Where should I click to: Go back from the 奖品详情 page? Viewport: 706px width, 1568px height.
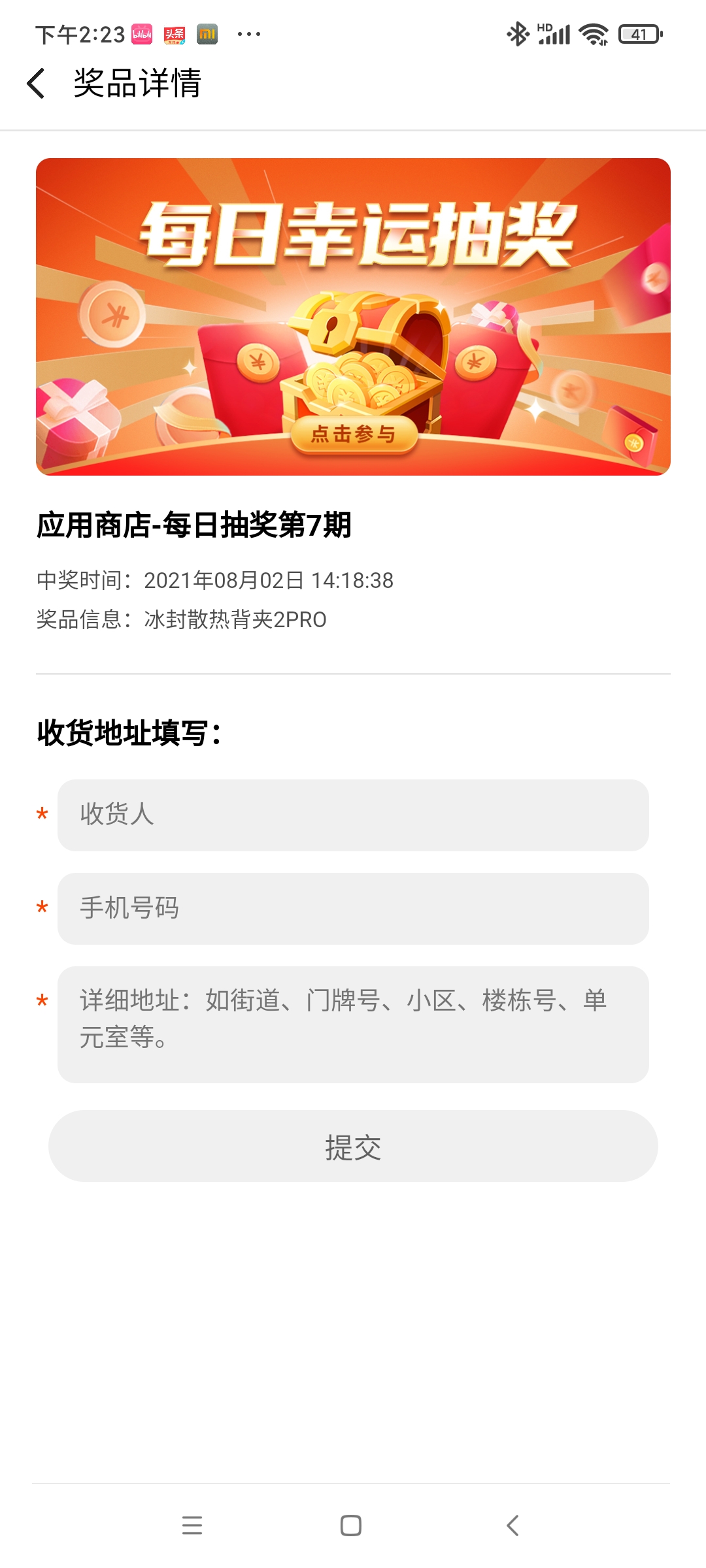tap(36, 84)
